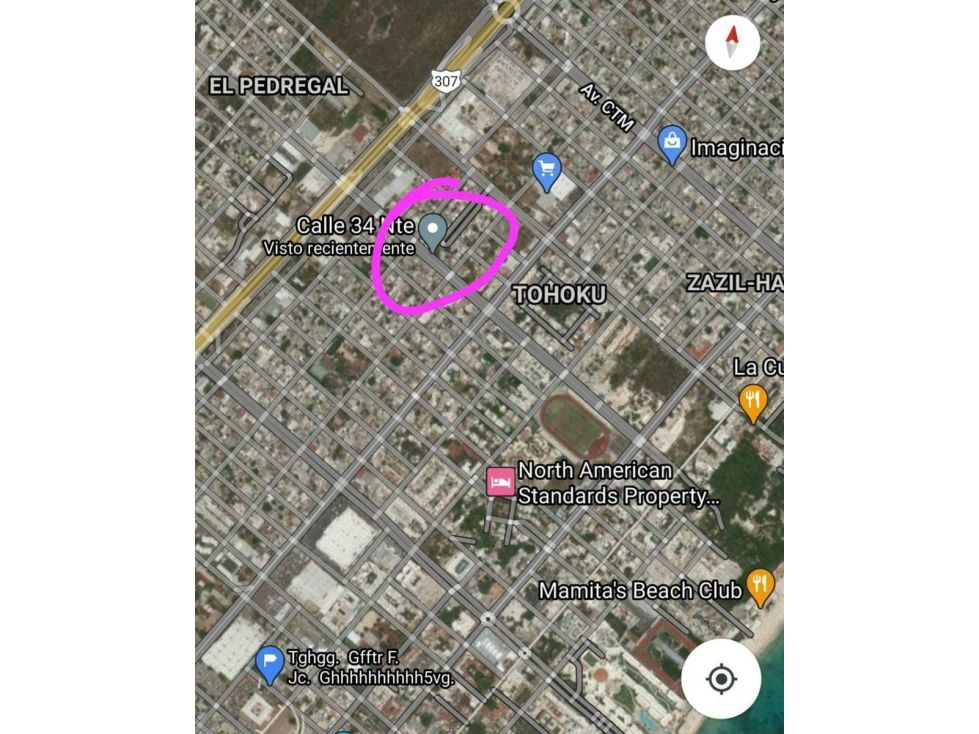This screenshot has height=734, width=979.
Task: Tap the compass to reset map orientation
Action: coord(732,42)
